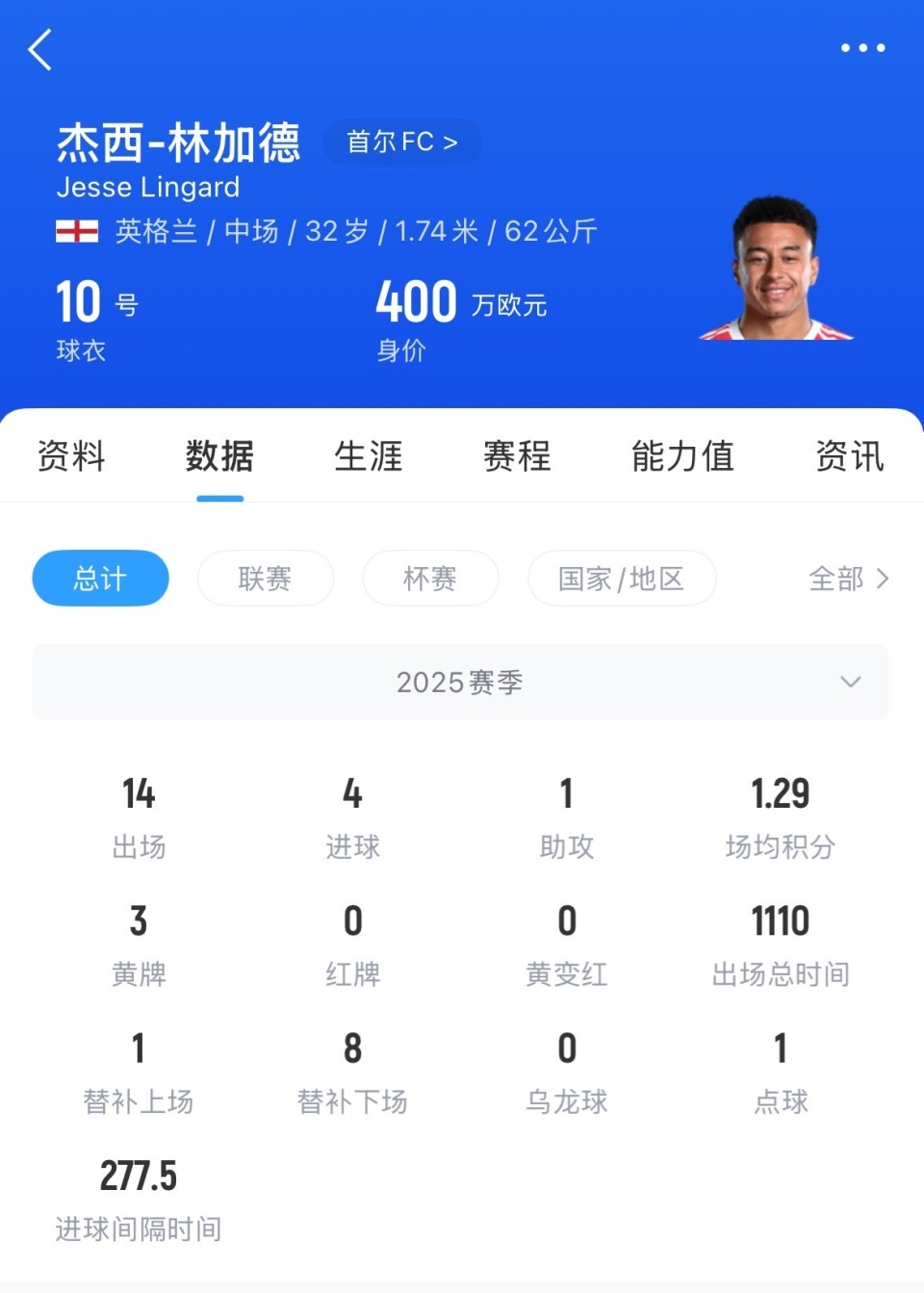
Task: Enable the 杯赛 stats filter
Action: pos(429,578)
